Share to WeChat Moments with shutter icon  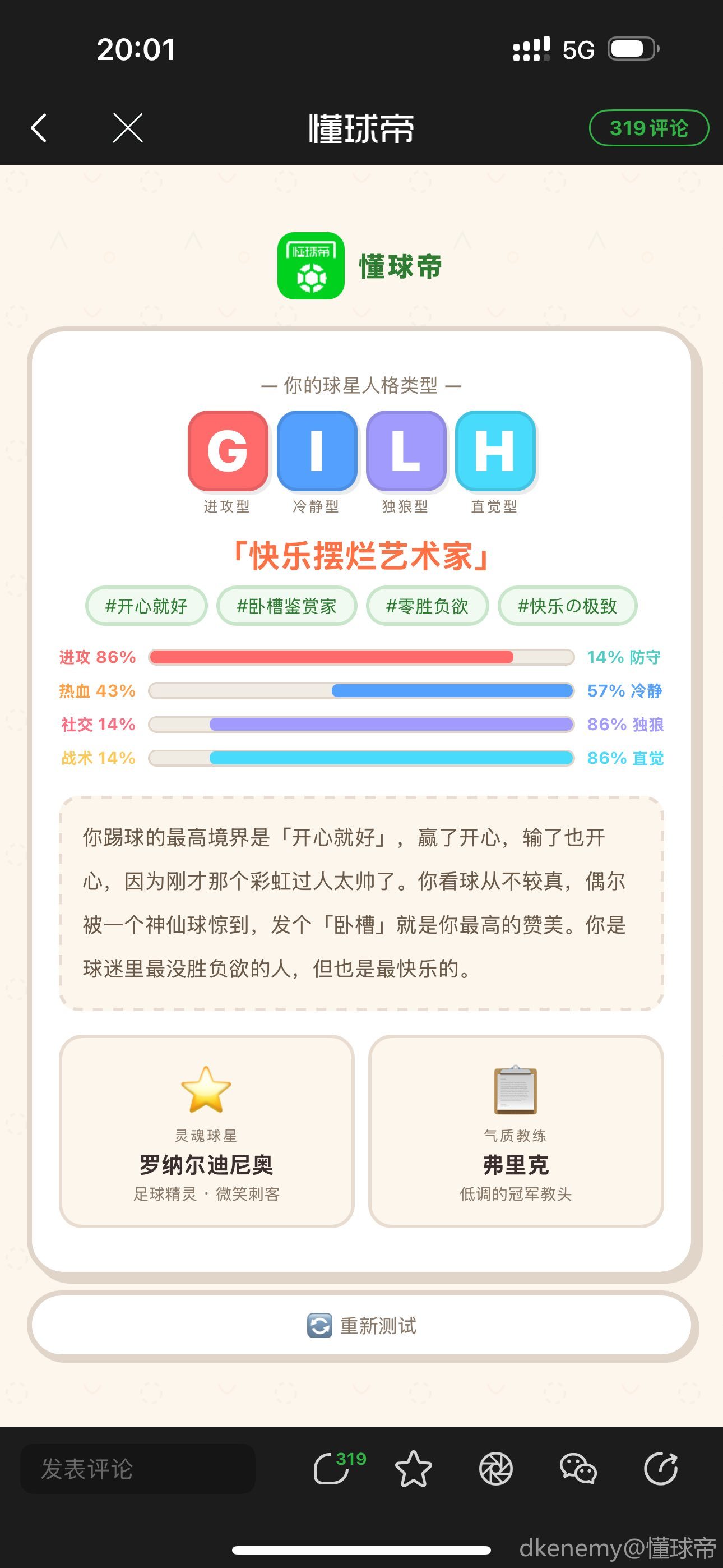pyautogui.click(x=495, y=1468)
